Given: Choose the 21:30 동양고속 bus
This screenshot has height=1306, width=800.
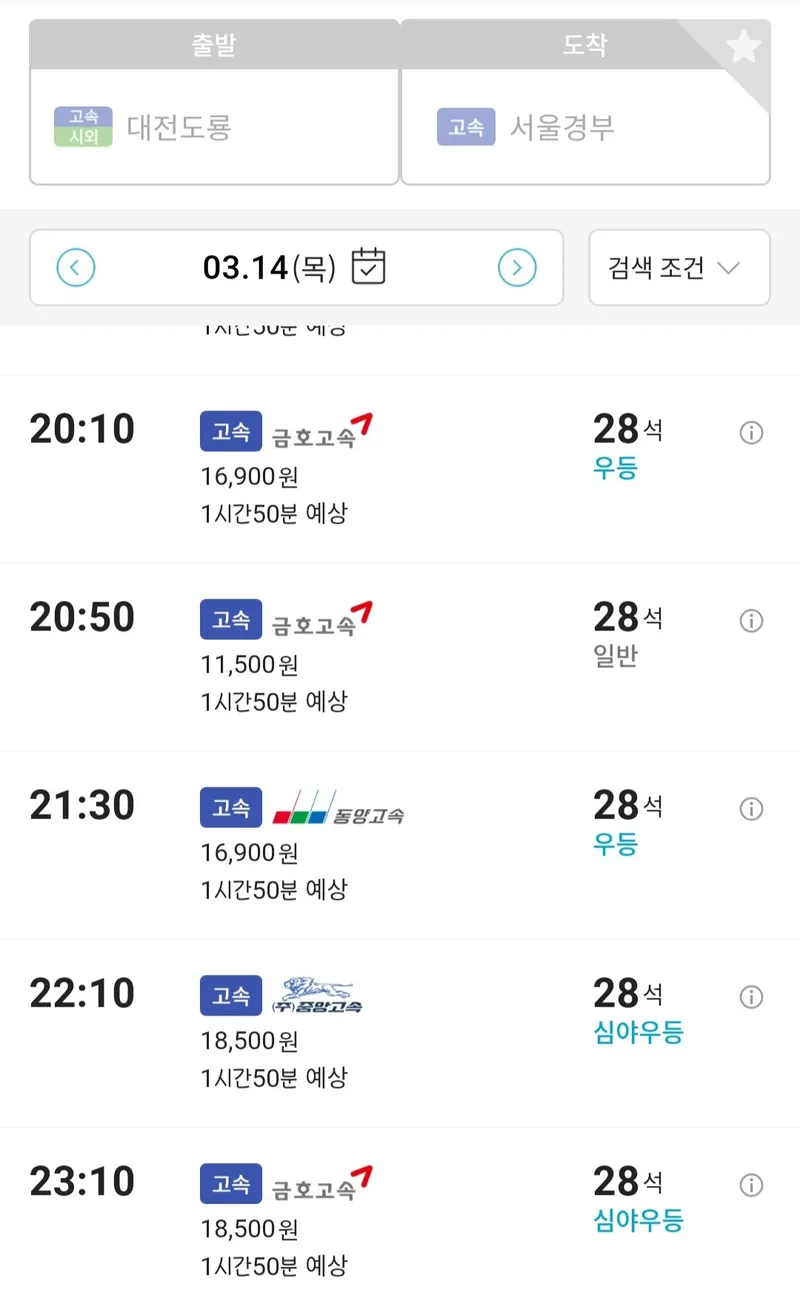Looking at the screenshot, I should point(400,845).
